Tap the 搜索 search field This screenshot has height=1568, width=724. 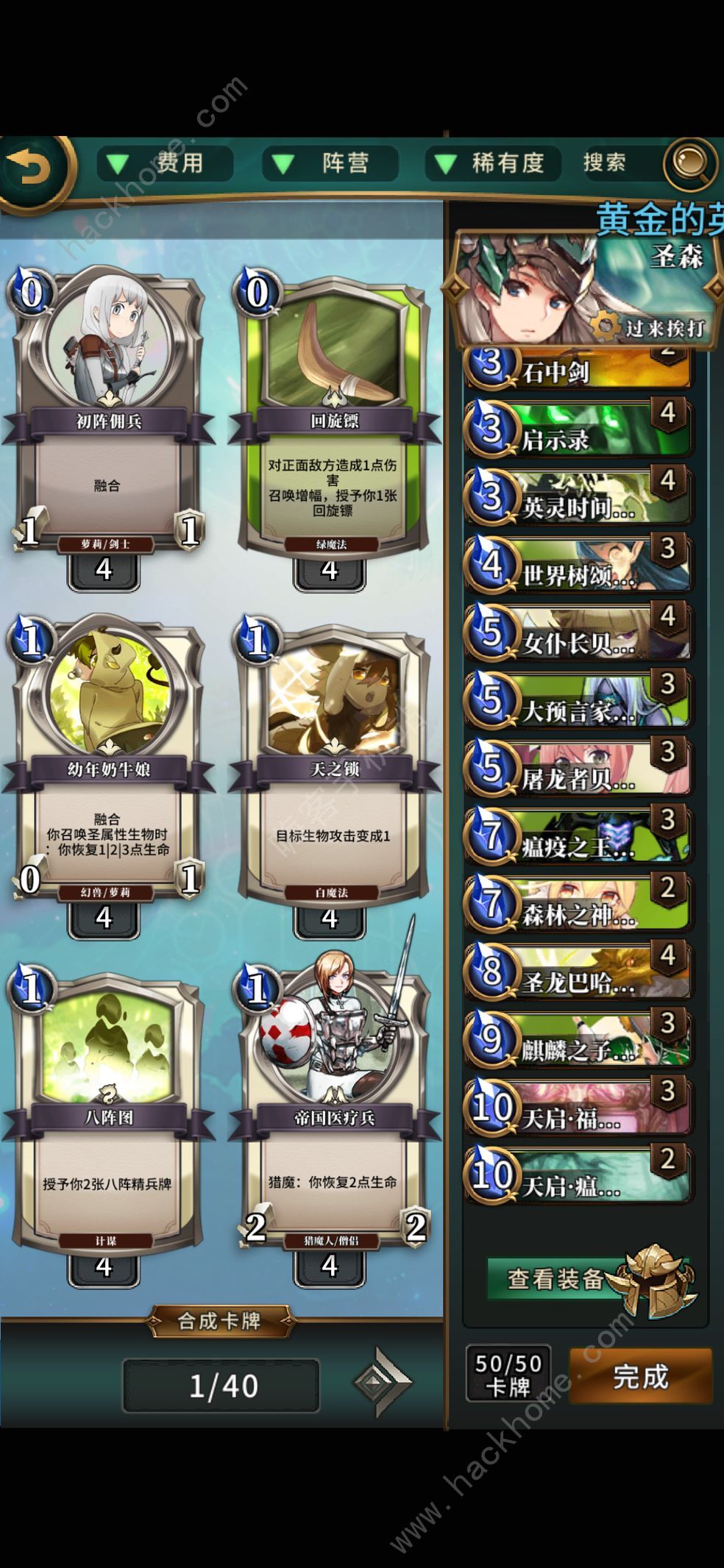(x=606, y=163)
